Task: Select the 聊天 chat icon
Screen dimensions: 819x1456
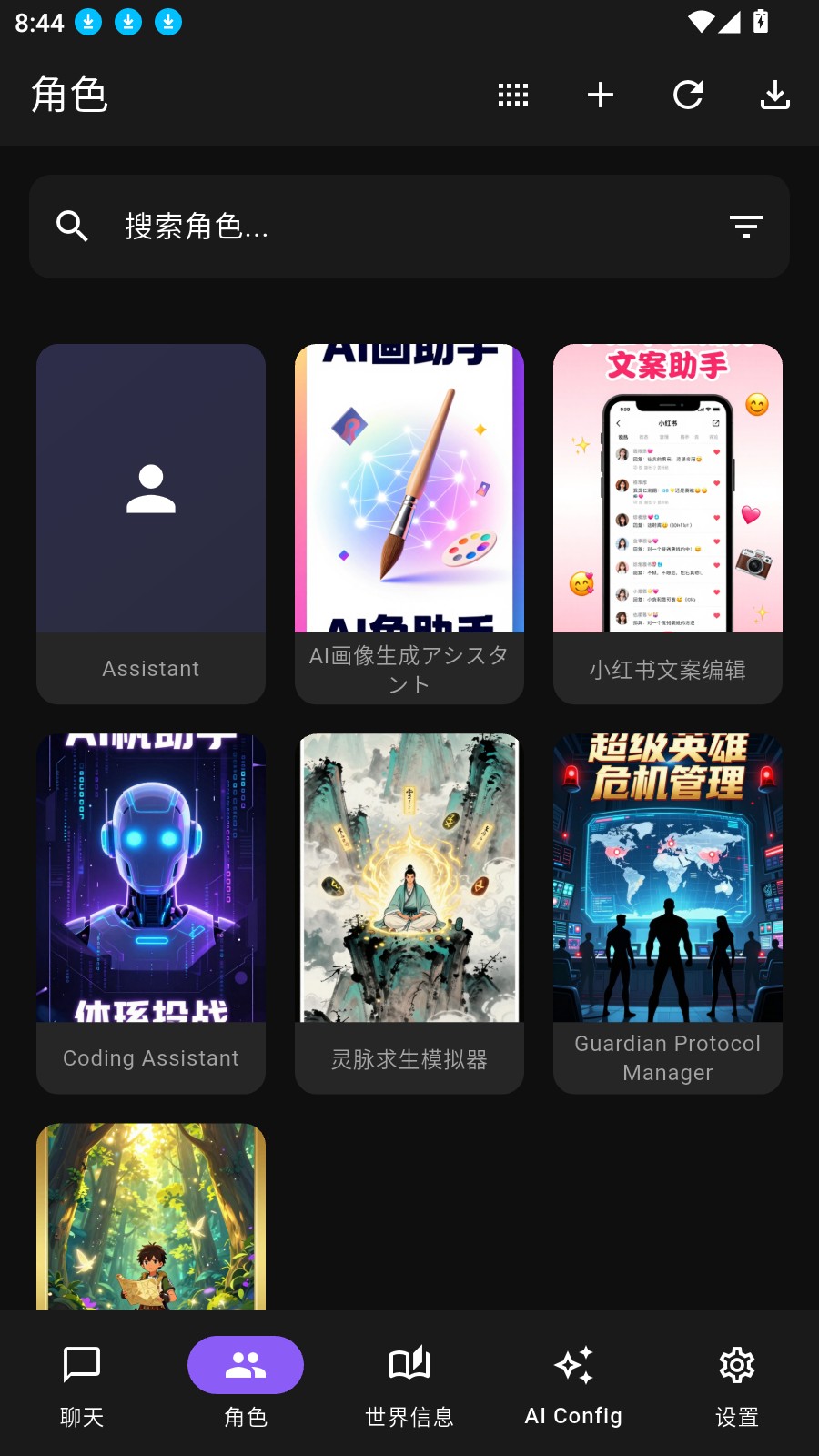Action: [81, 1364]
